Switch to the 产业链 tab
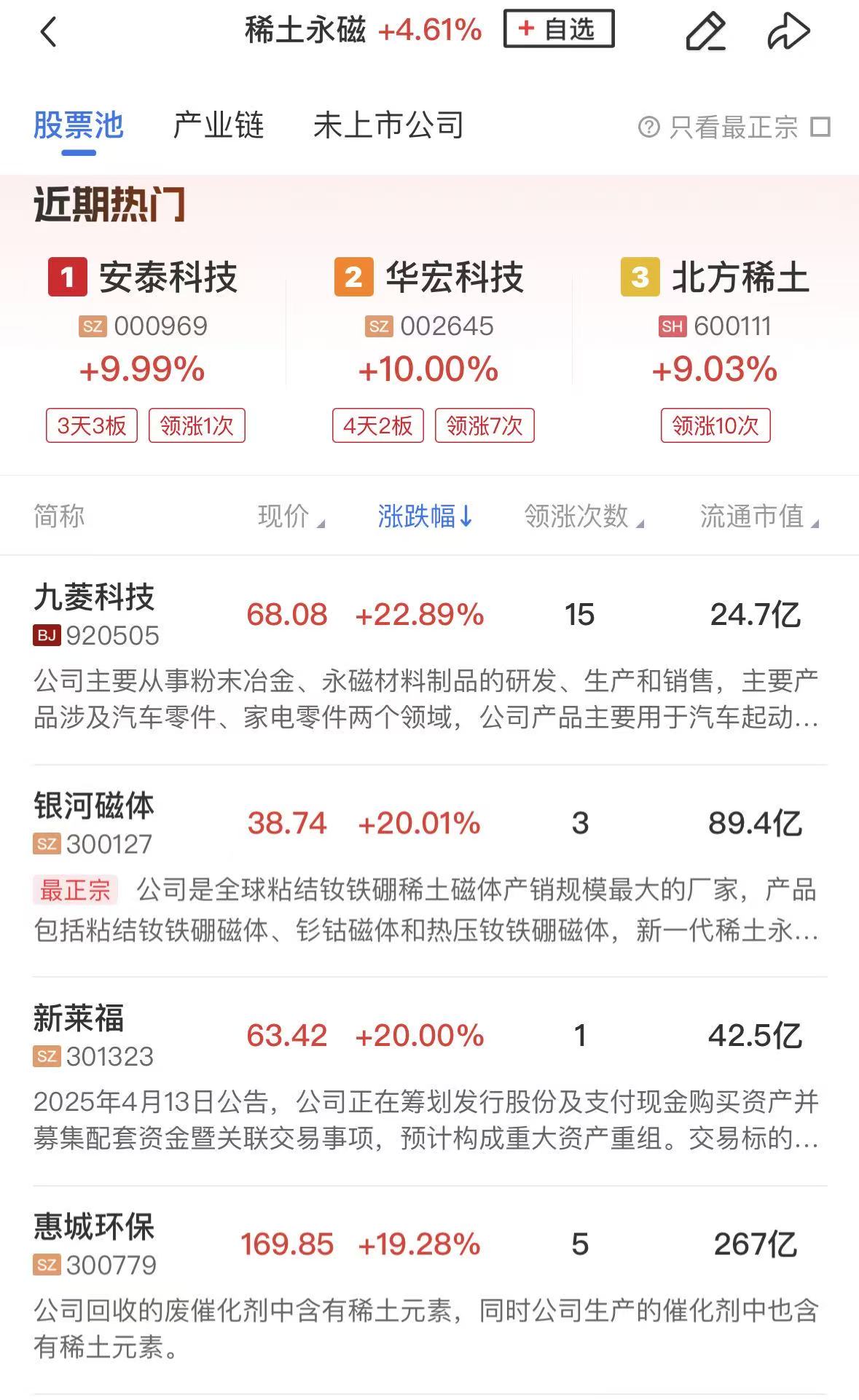The image size is (859, 1400). [x=218, y=126]
